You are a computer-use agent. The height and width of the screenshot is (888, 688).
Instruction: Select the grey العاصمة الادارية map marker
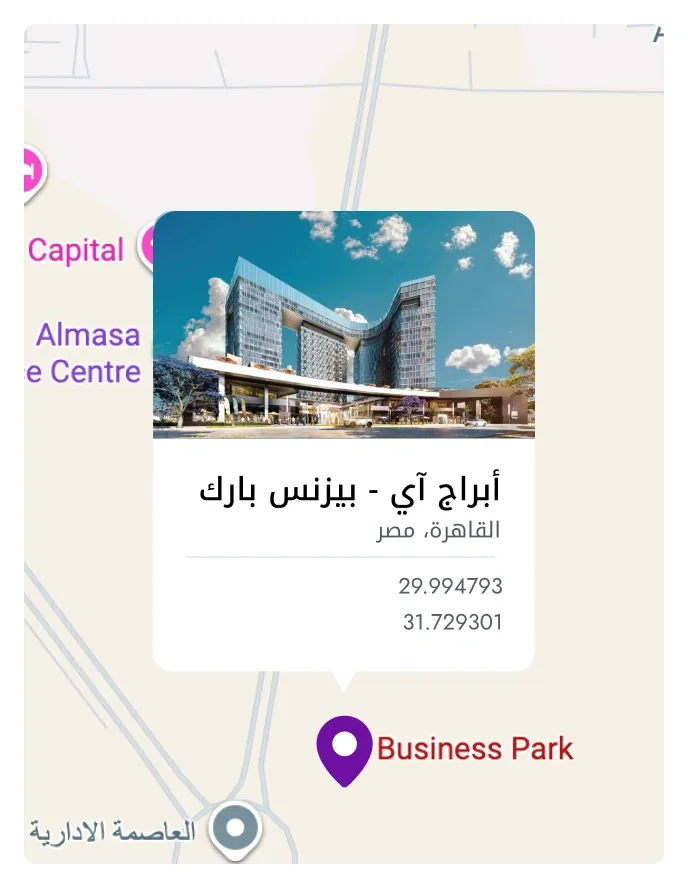(236, 828)
